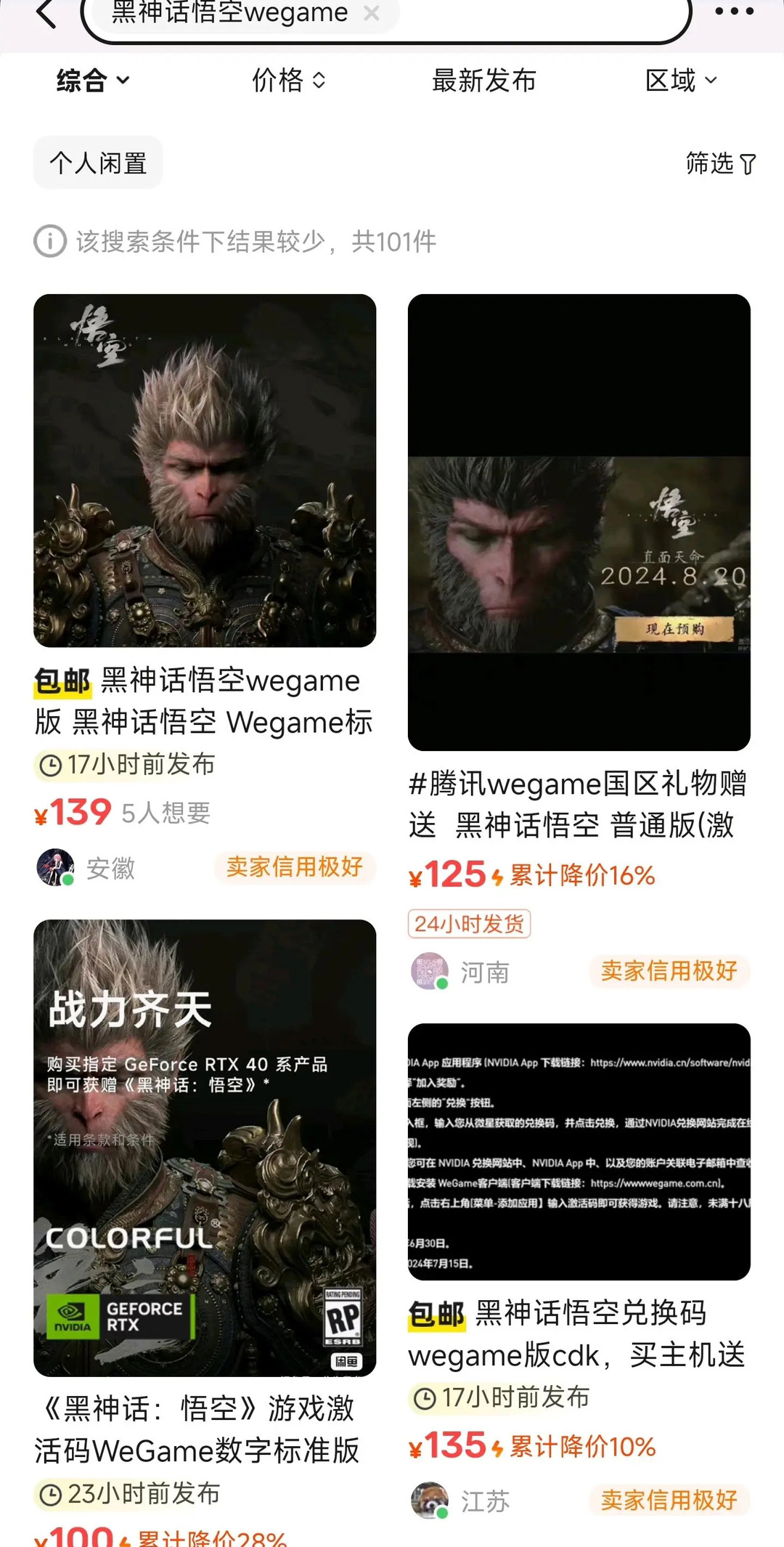Tap the 卖家信用极好 badge on Henan listing
This screenshot has height=1547, width=784.
click(669, 972)
